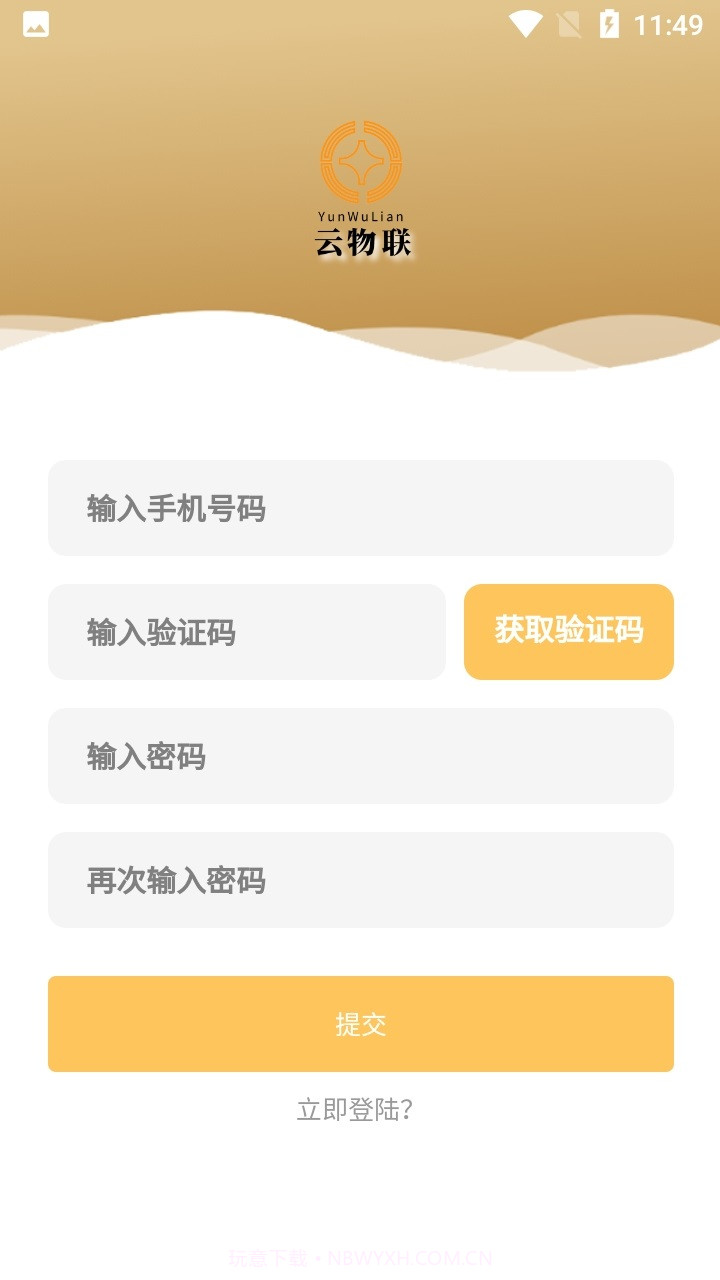This screenshot has width=720, height=1280.
Task: Click the 输入密码 password field
Action: tap(360, 756)
